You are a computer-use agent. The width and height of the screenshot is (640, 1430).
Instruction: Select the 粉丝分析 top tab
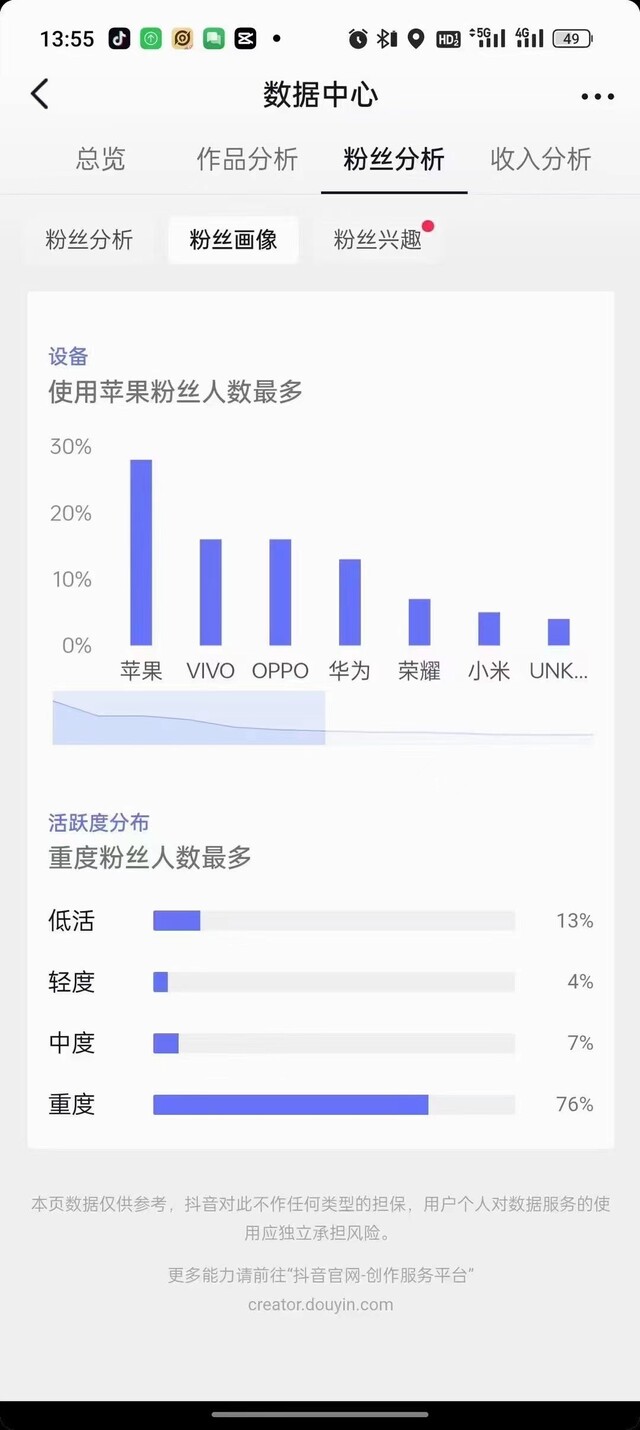[394, 159]
